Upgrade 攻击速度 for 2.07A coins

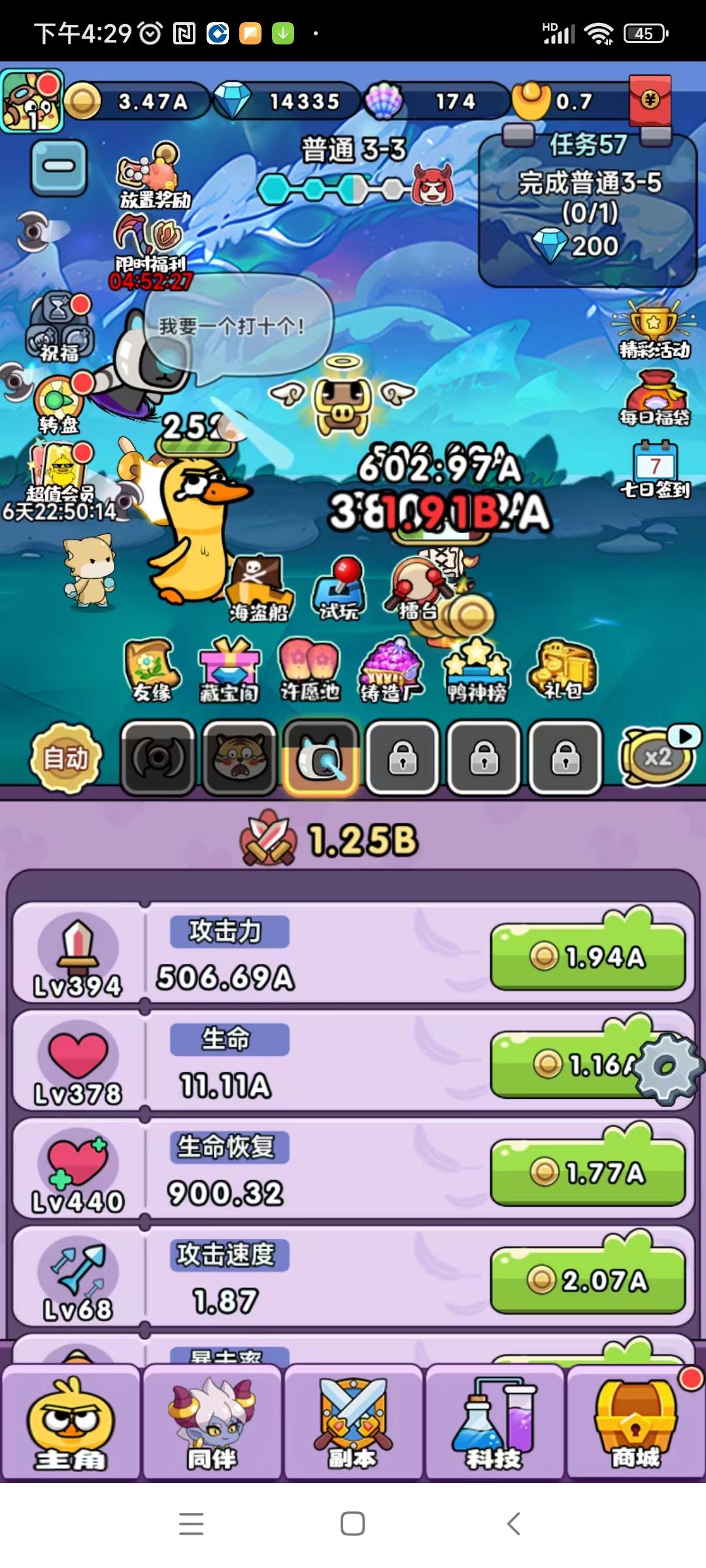588,1280
